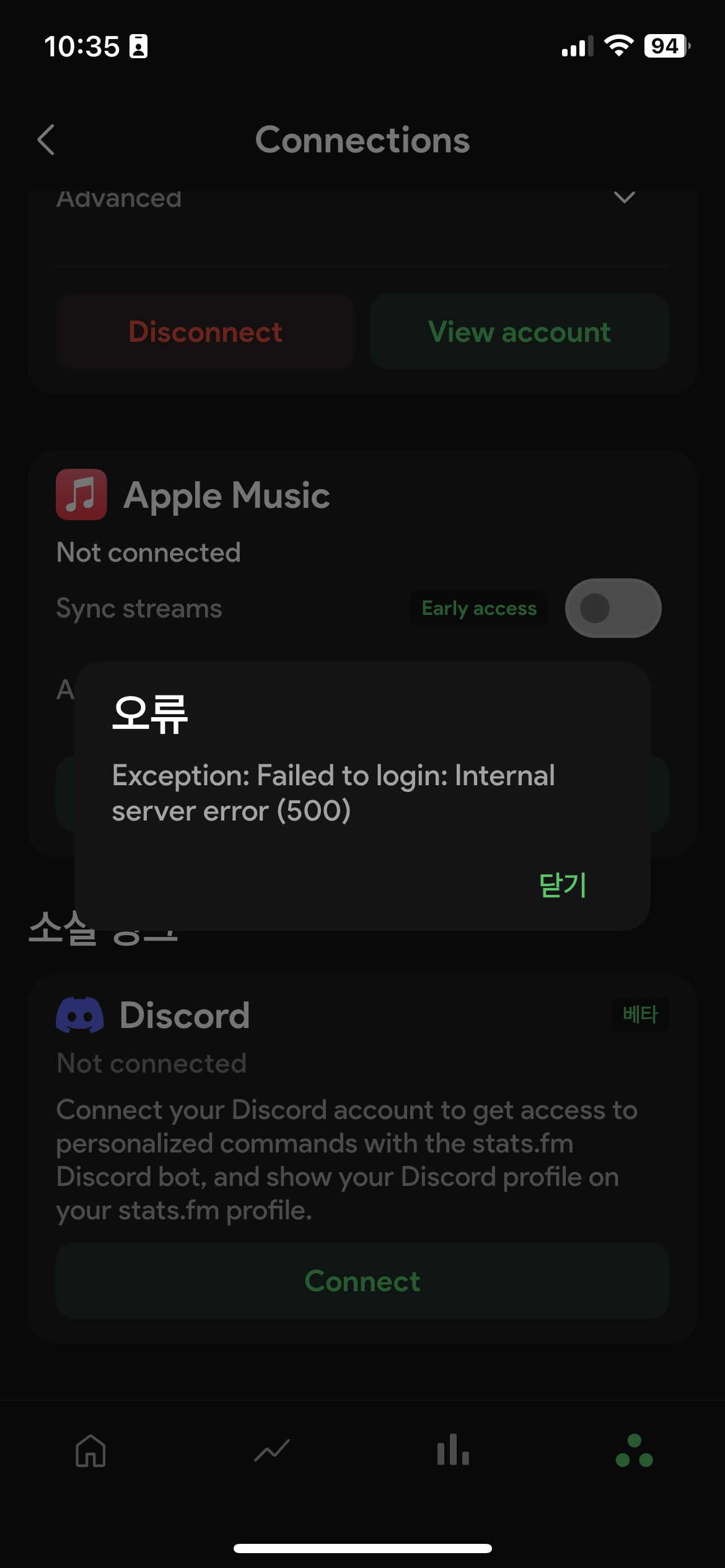Open View account
The width and height of the screenshot is (725, 1568).
click(519, 332)
